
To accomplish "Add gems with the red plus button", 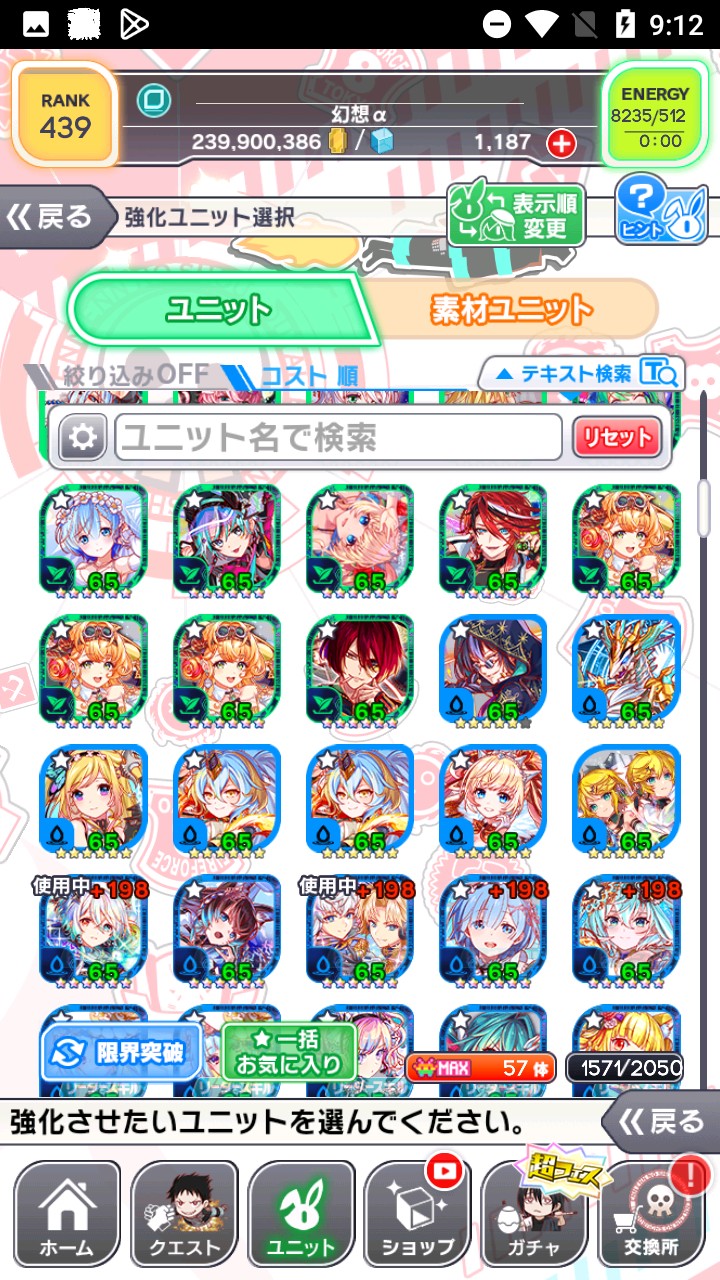I will [x=562, y=144].
